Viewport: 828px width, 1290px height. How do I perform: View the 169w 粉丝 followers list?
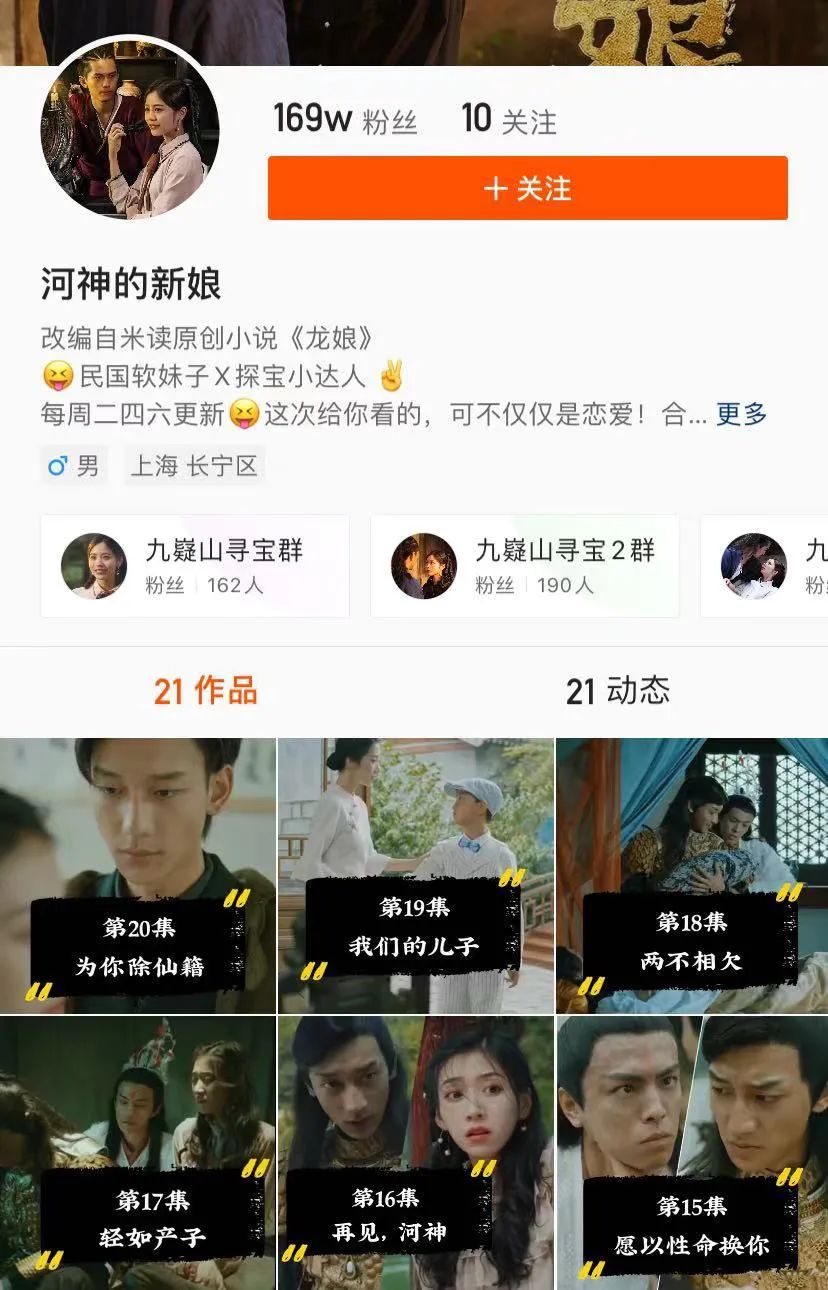tap(345, 120)
